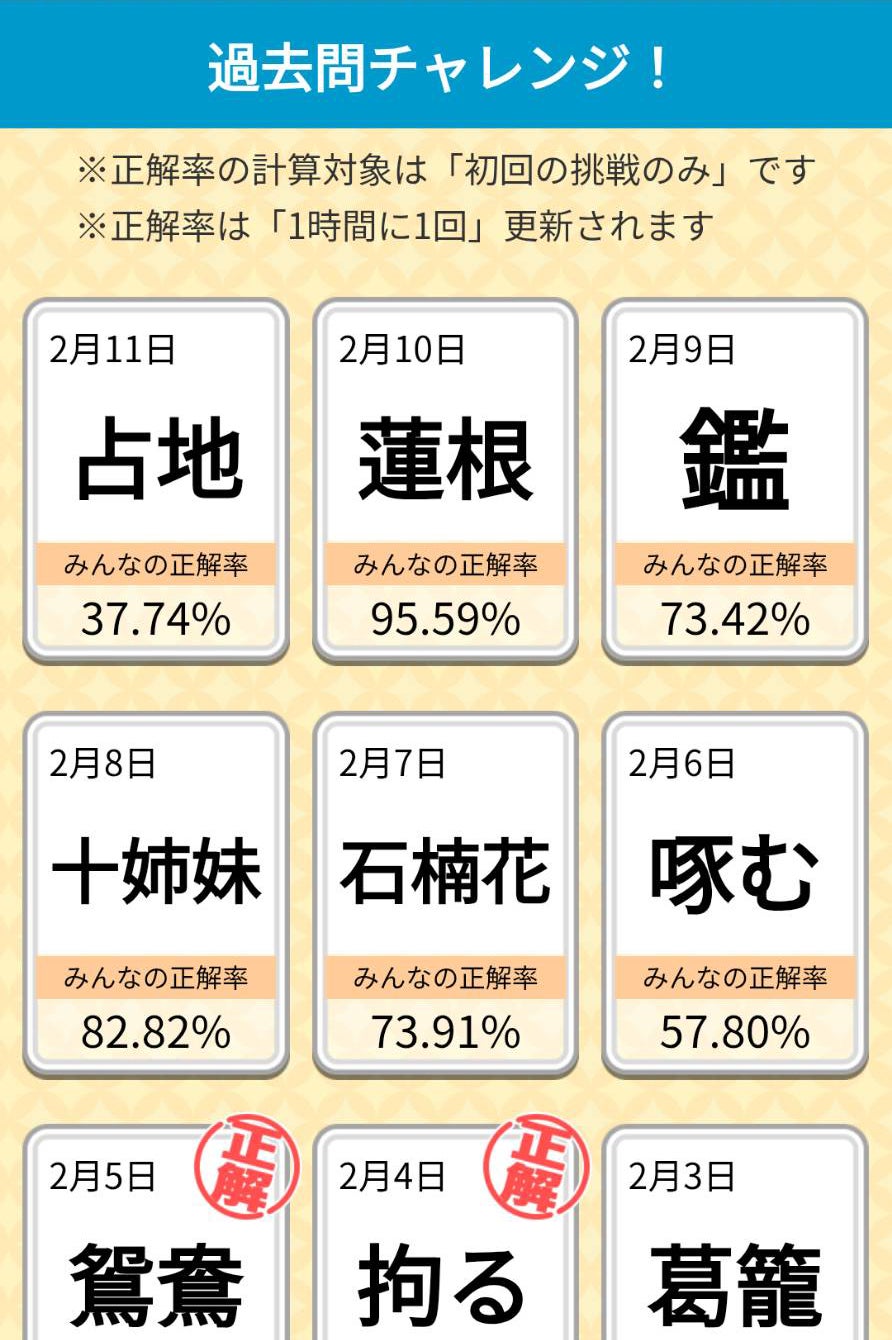Try the 啄む question from 2月6日
This screenshot has height=1340, width=892.
[x=735, y=895]
